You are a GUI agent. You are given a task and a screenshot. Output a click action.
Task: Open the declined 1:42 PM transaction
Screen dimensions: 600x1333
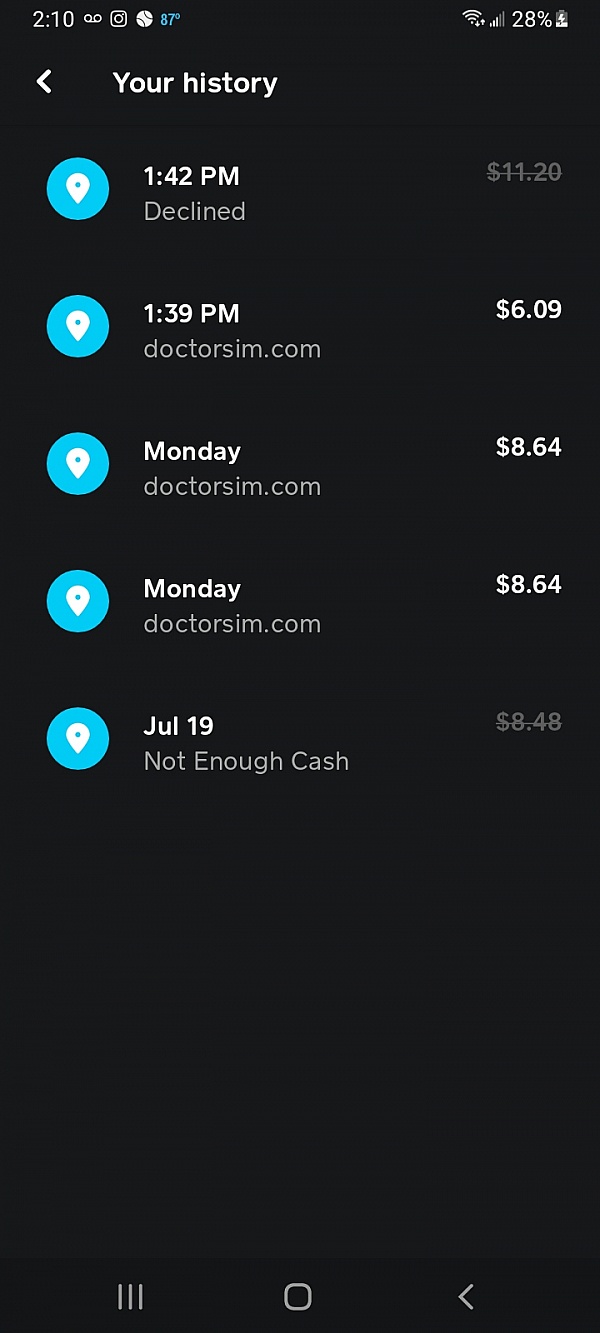click(300, 192)
